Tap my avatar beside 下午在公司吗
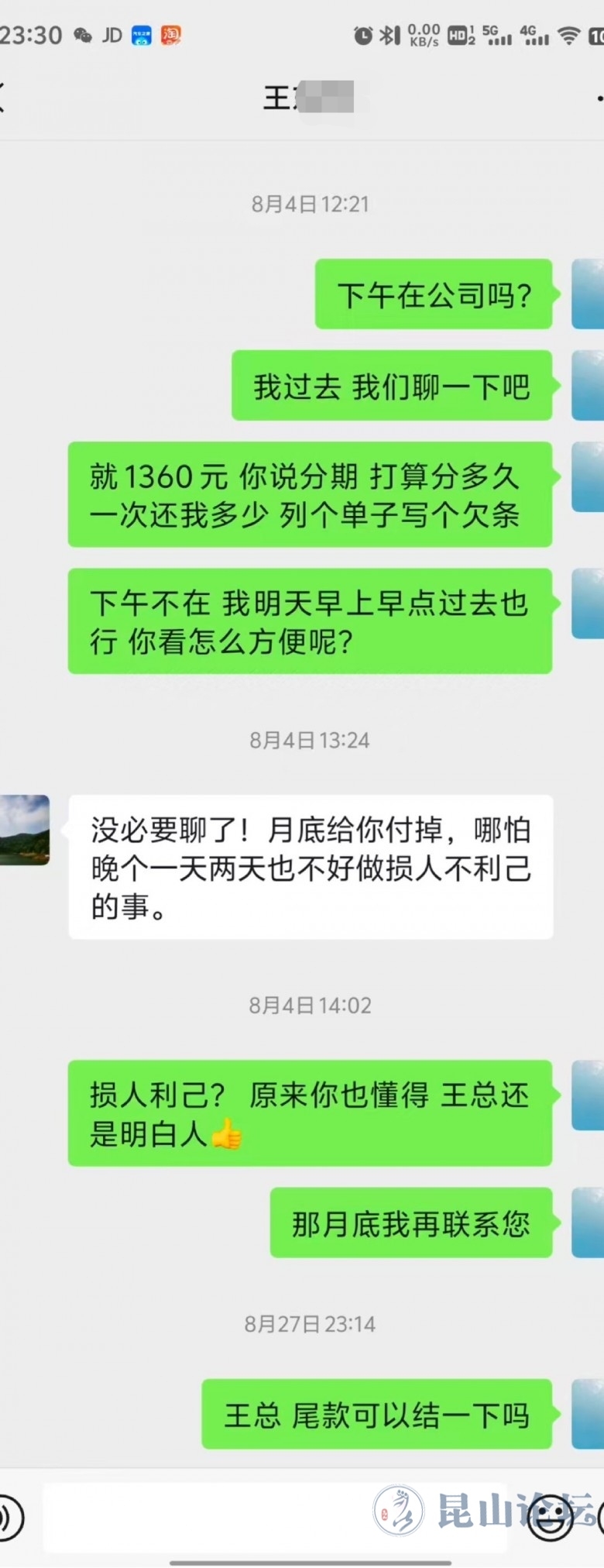Image resolution: width=604 pixels, height=1568 pixels. (588, 294)
